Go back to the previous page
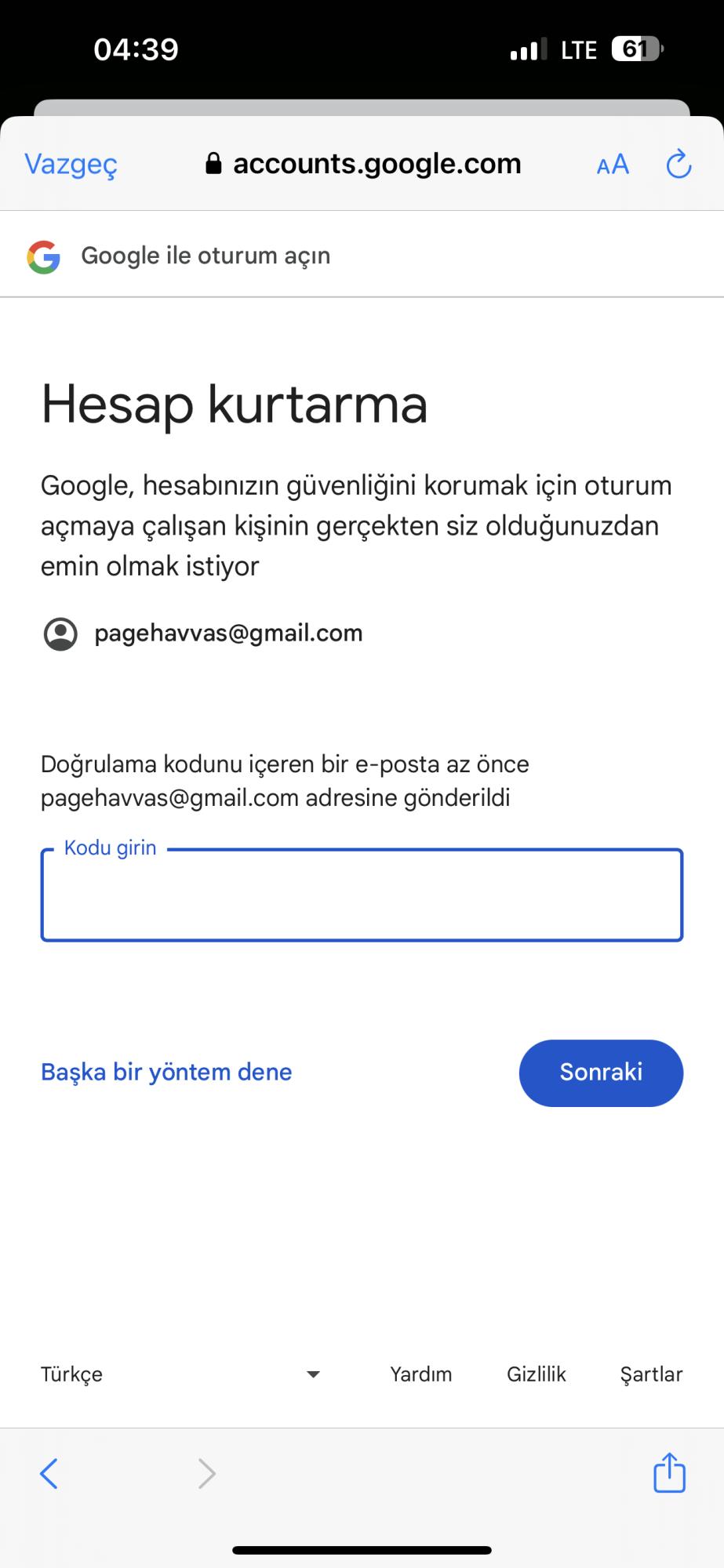The image size is (724, 1568). pos(49,1473)
